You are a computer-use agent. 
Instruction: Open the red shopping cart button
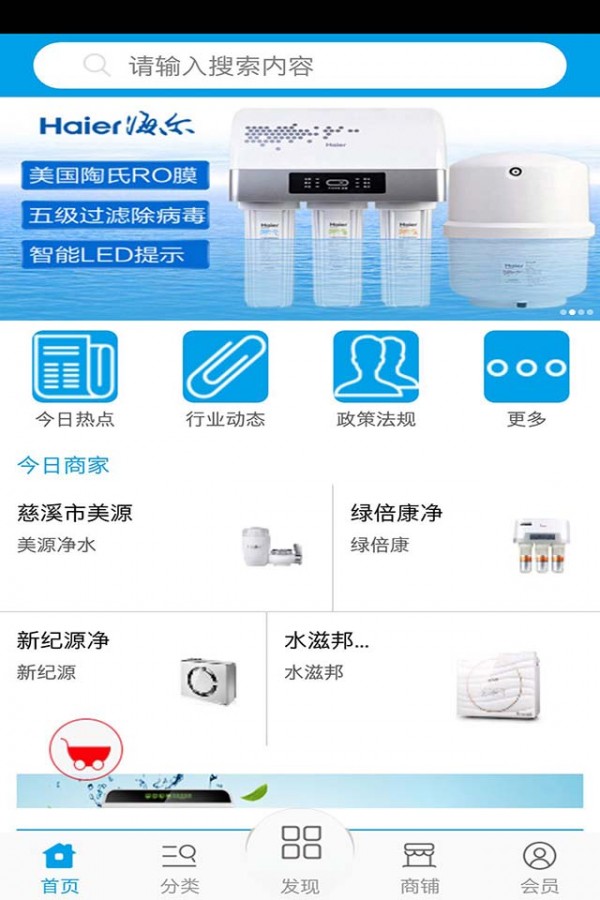pyautogui.click(x=85, y=750)
